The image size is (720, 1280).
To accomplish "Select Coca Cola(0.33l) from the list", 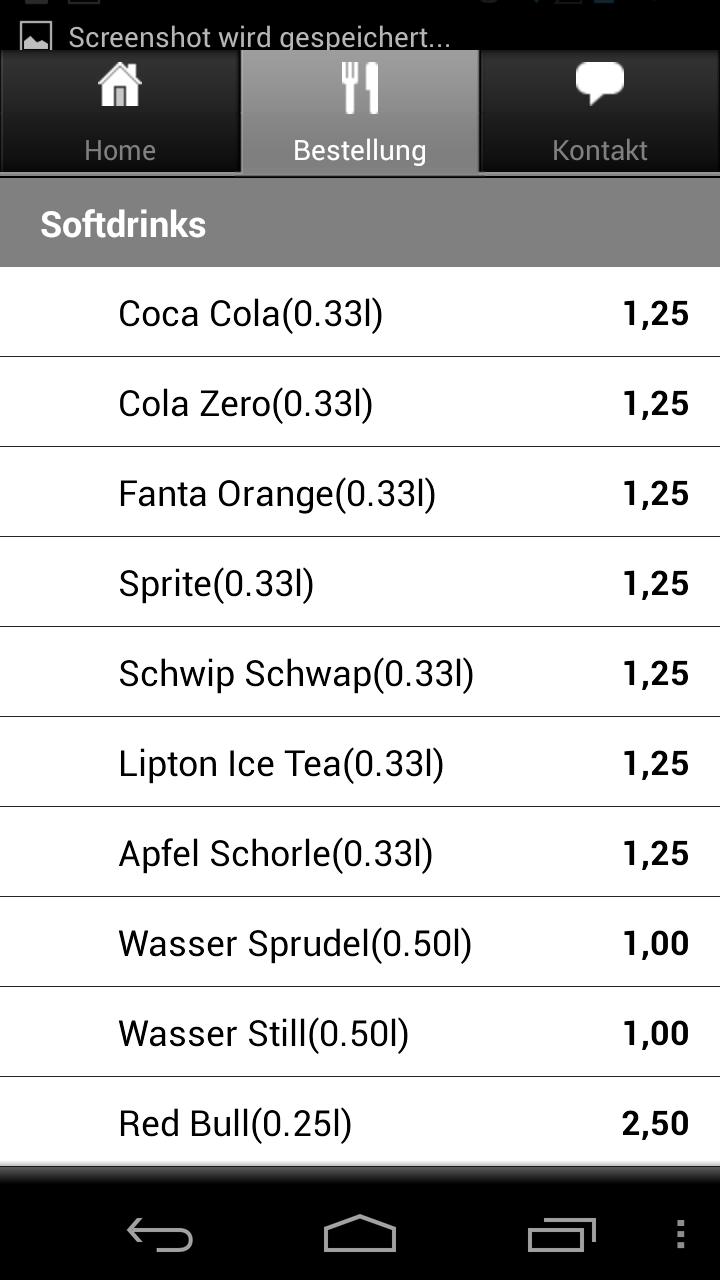I will [x=360, y=313].
